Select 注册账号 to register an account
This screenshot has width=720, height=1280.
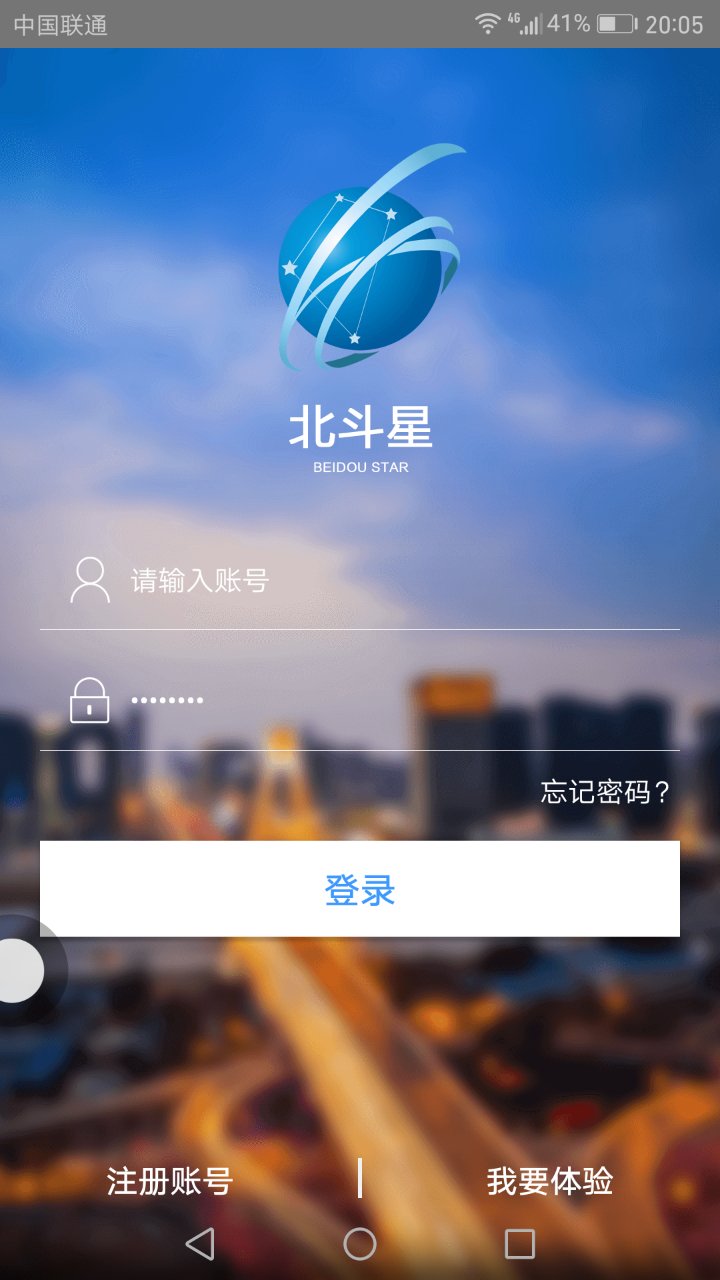point(167,1183)
